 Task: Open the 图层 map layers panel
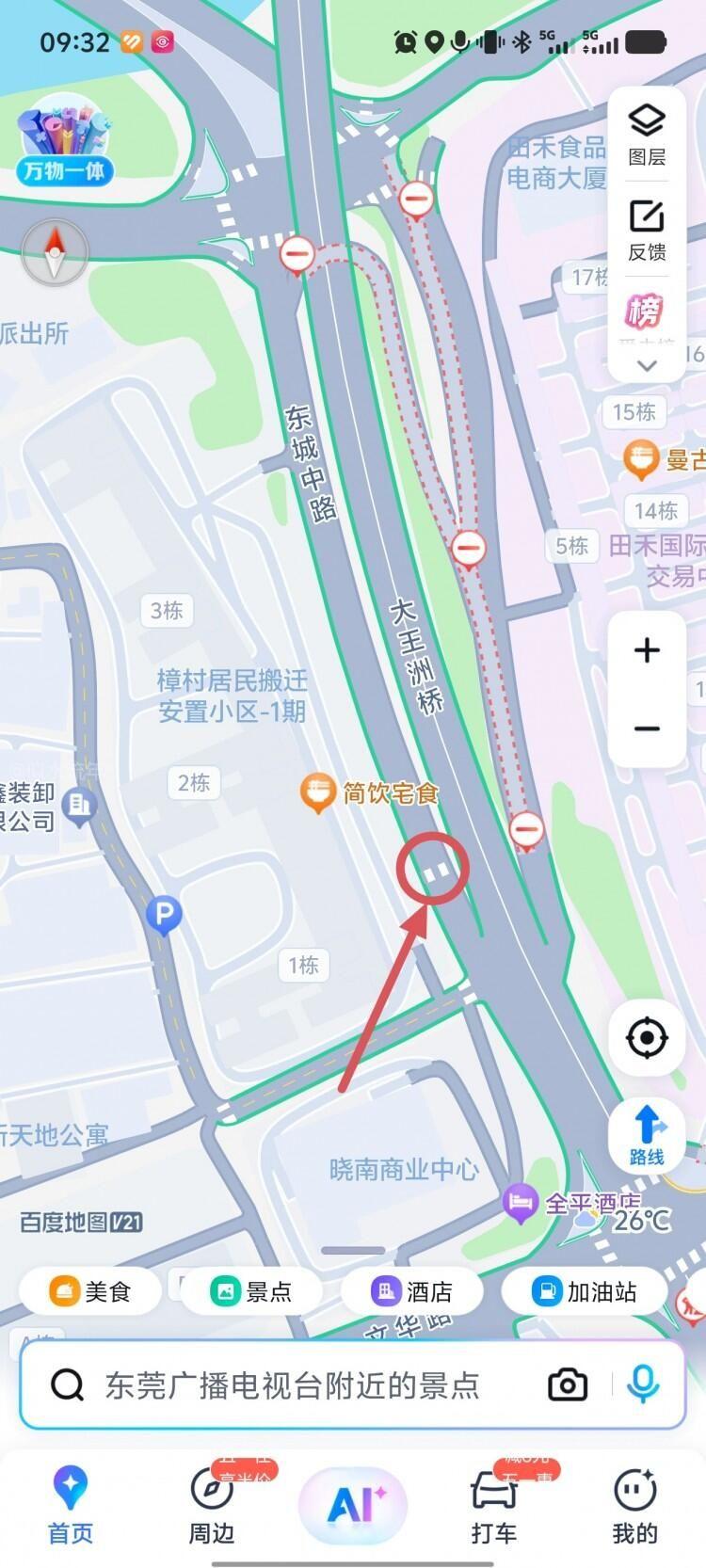[647, 135]
